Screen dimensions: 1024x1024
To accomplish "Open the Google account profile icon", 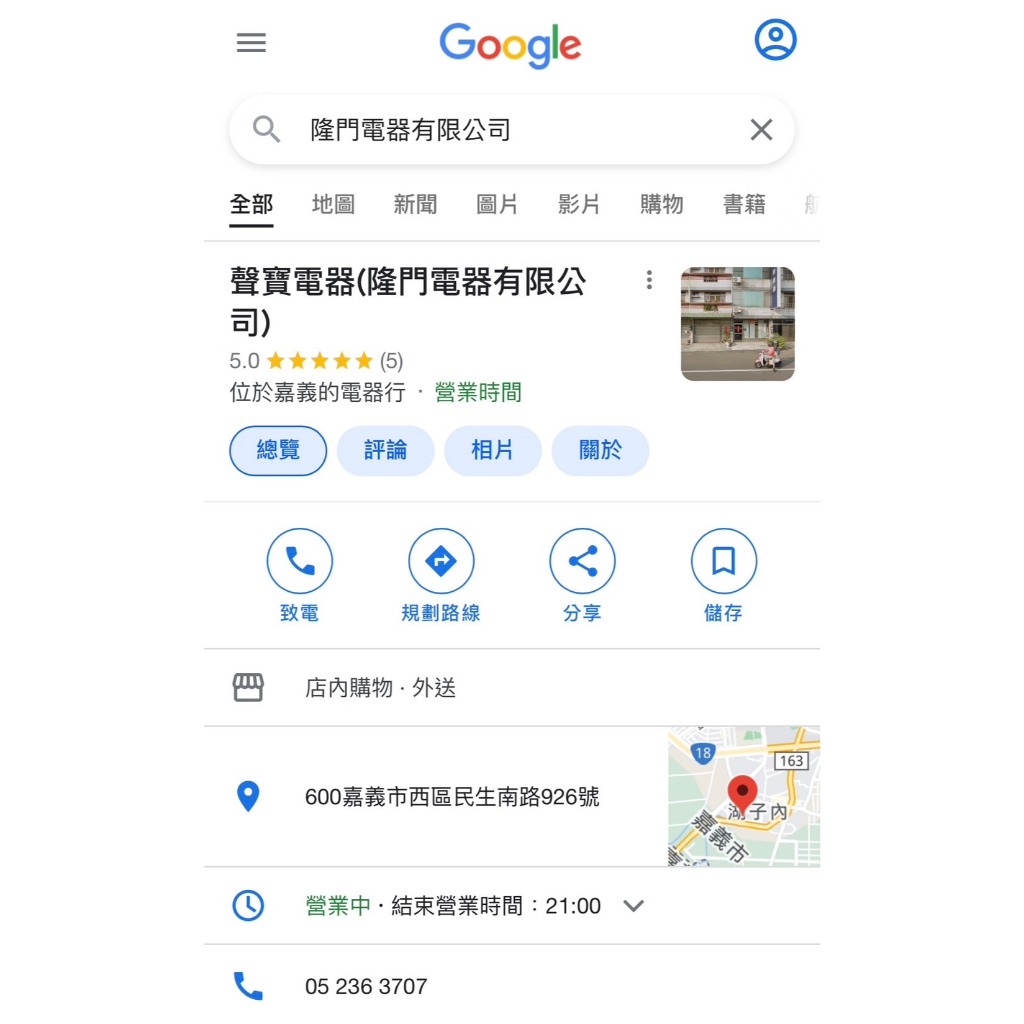I will tap(775, 41).
